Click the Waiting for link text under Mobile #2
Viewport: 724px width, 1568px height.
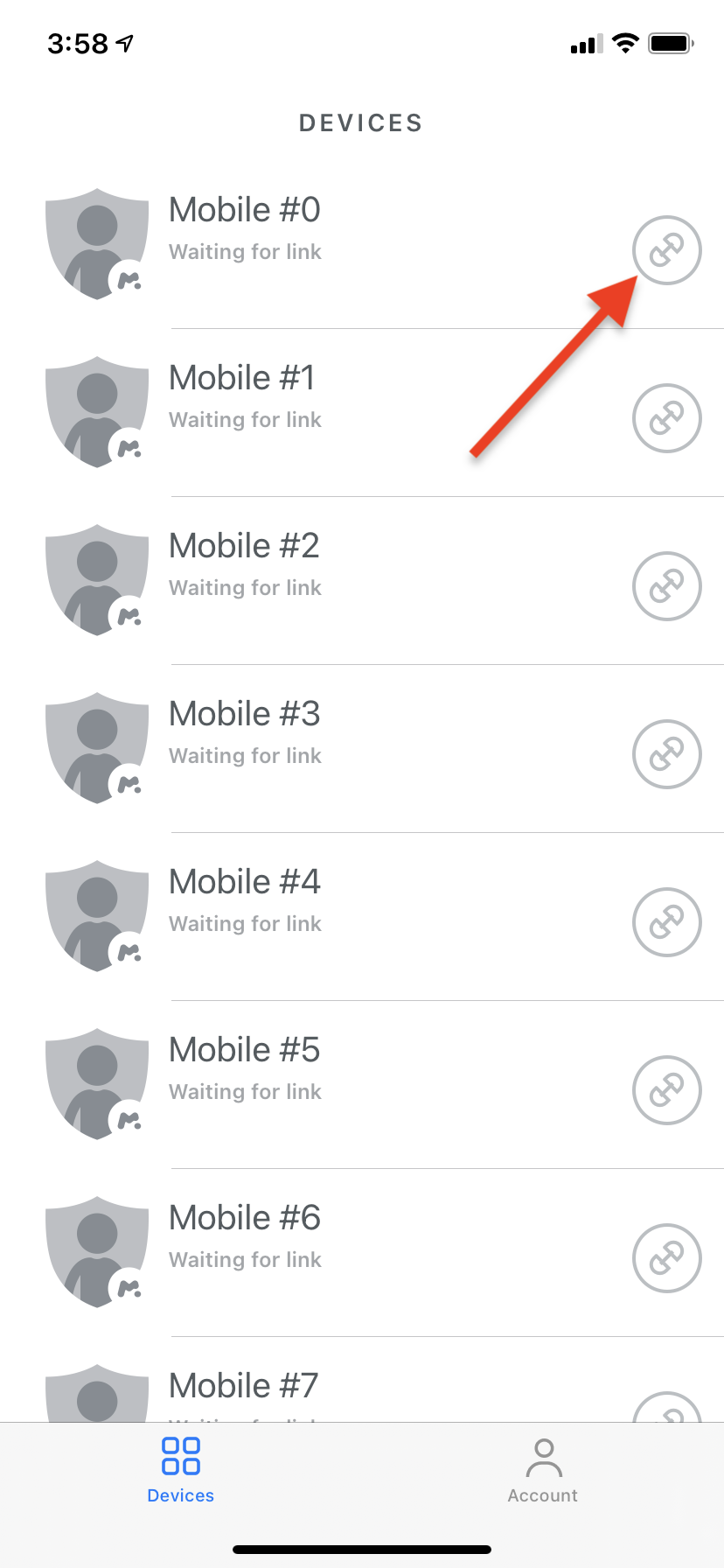tap(245, 587)
